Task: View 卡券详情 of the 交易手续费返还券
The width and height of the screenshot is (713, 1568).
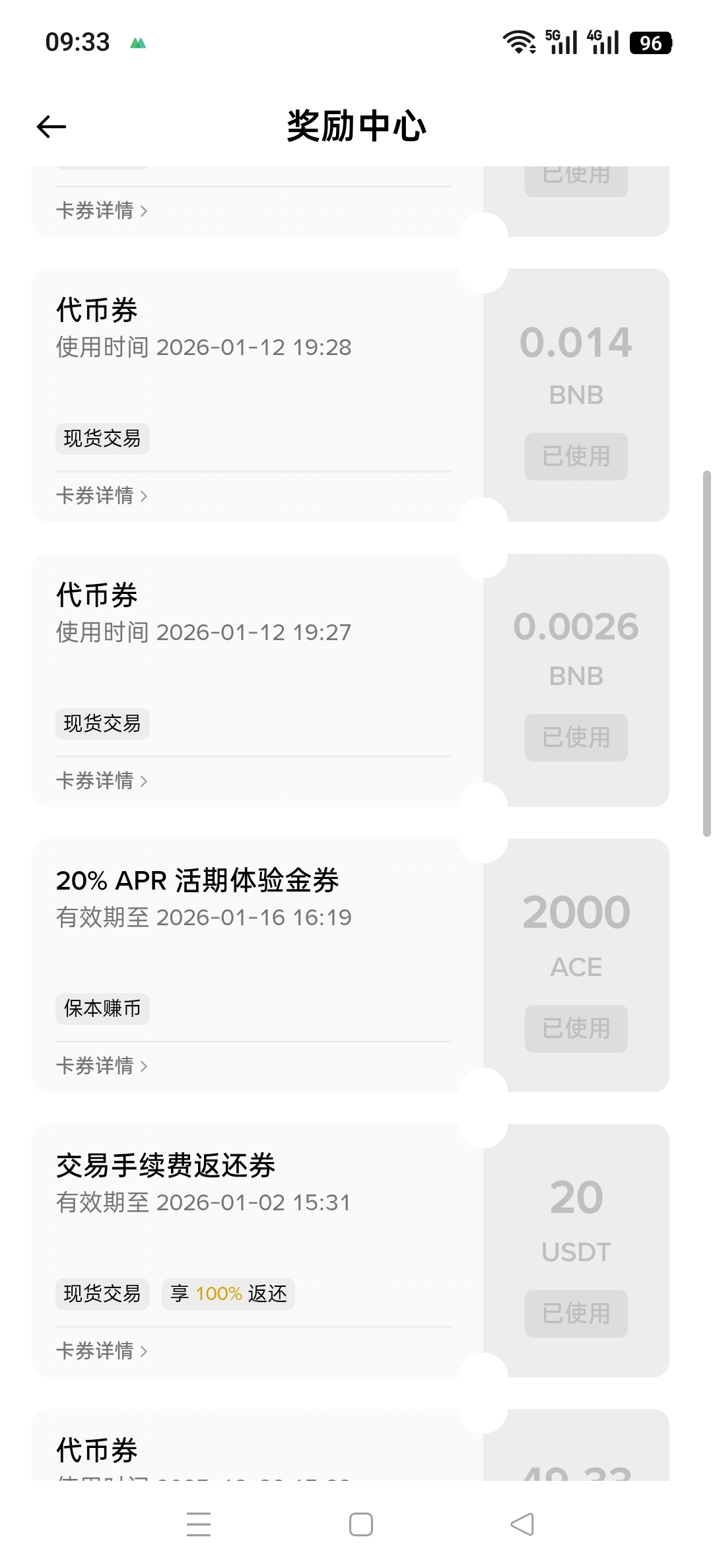Action: (102, 1351)
